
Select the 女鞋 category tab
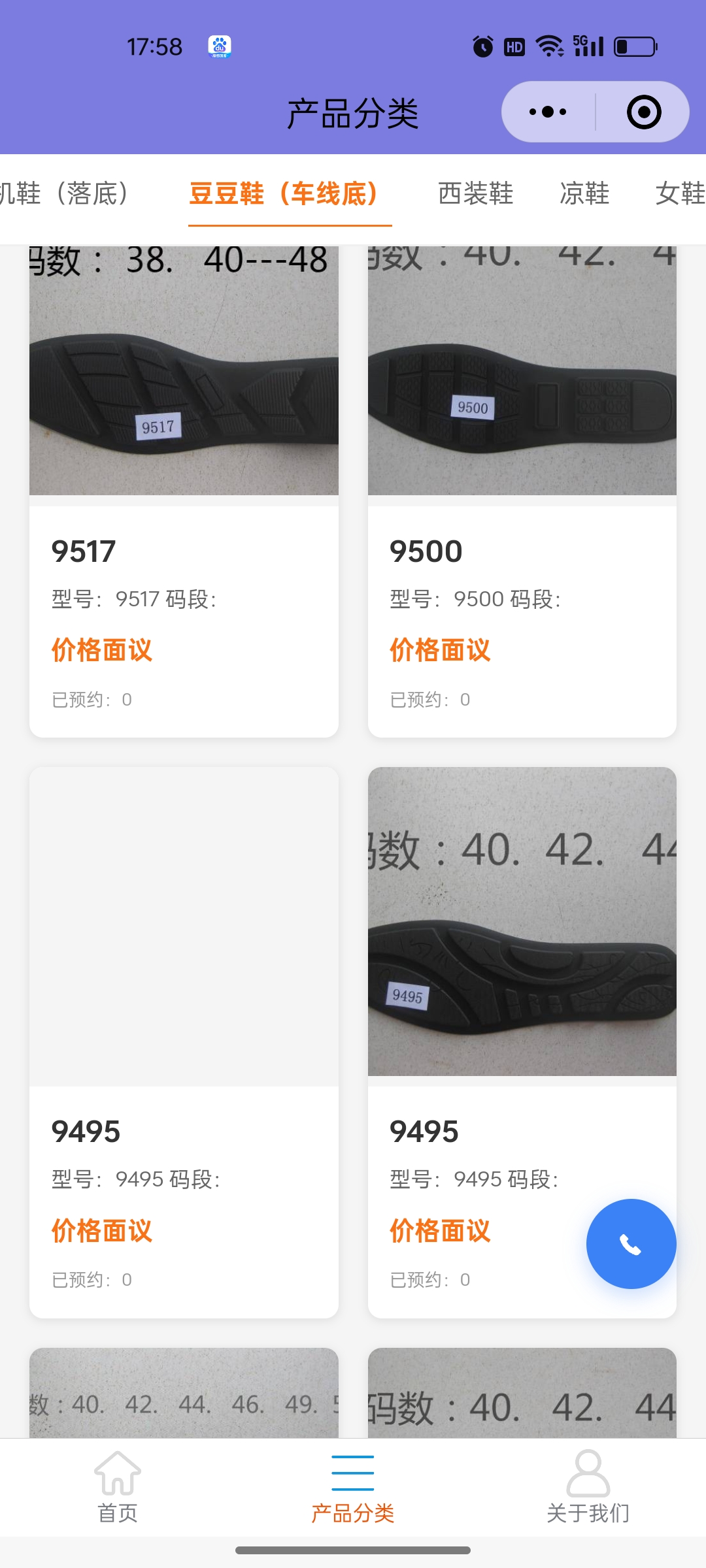(680, 194)
